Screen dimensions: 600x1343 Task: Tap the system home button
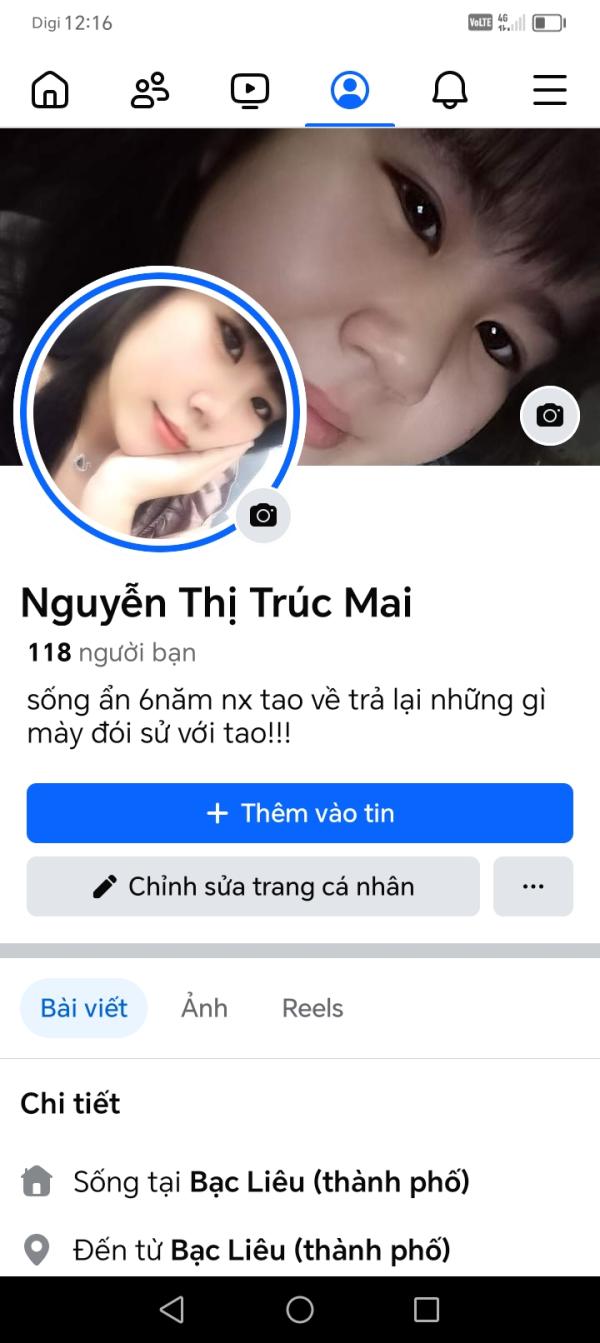300,1309
